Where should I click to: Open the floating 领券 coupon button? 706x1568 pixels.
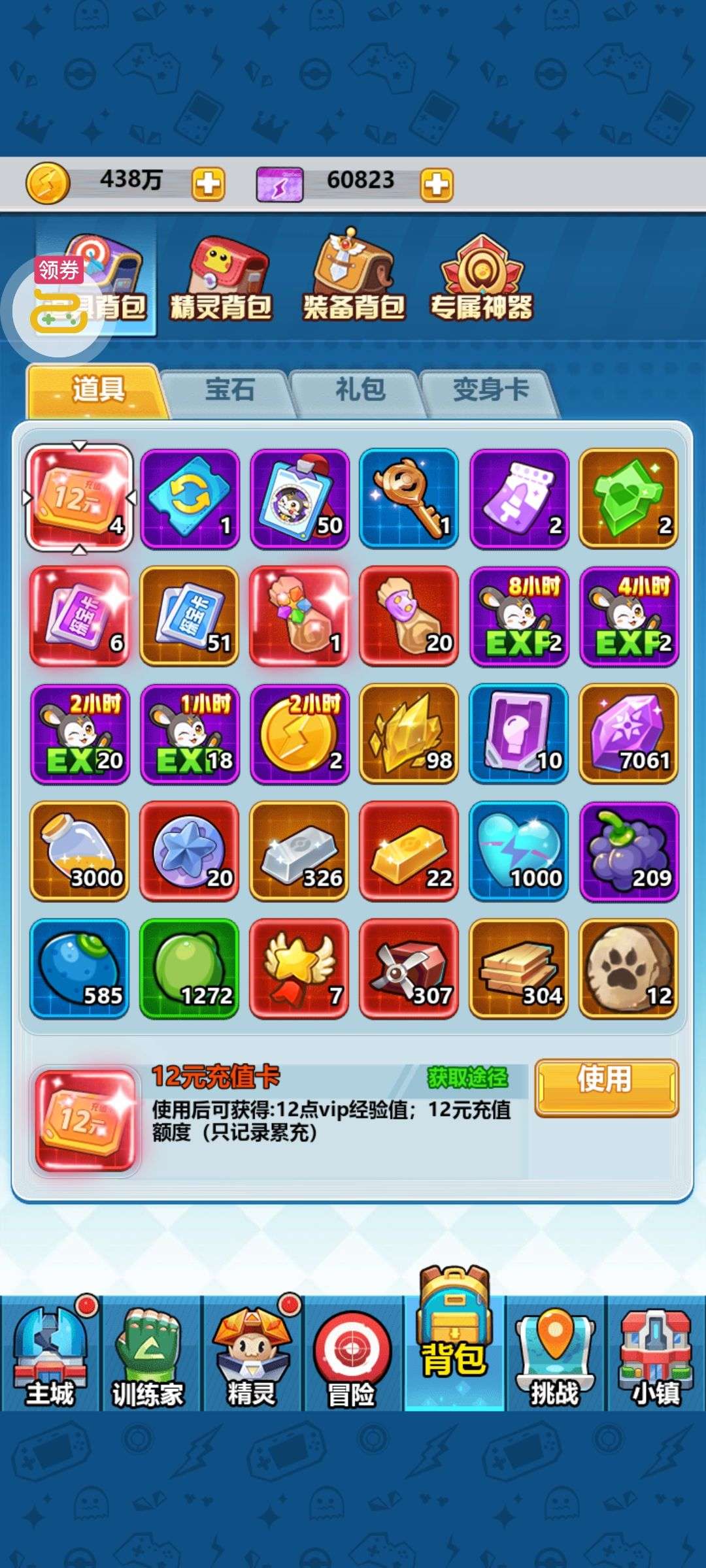(x=59, y=306)
